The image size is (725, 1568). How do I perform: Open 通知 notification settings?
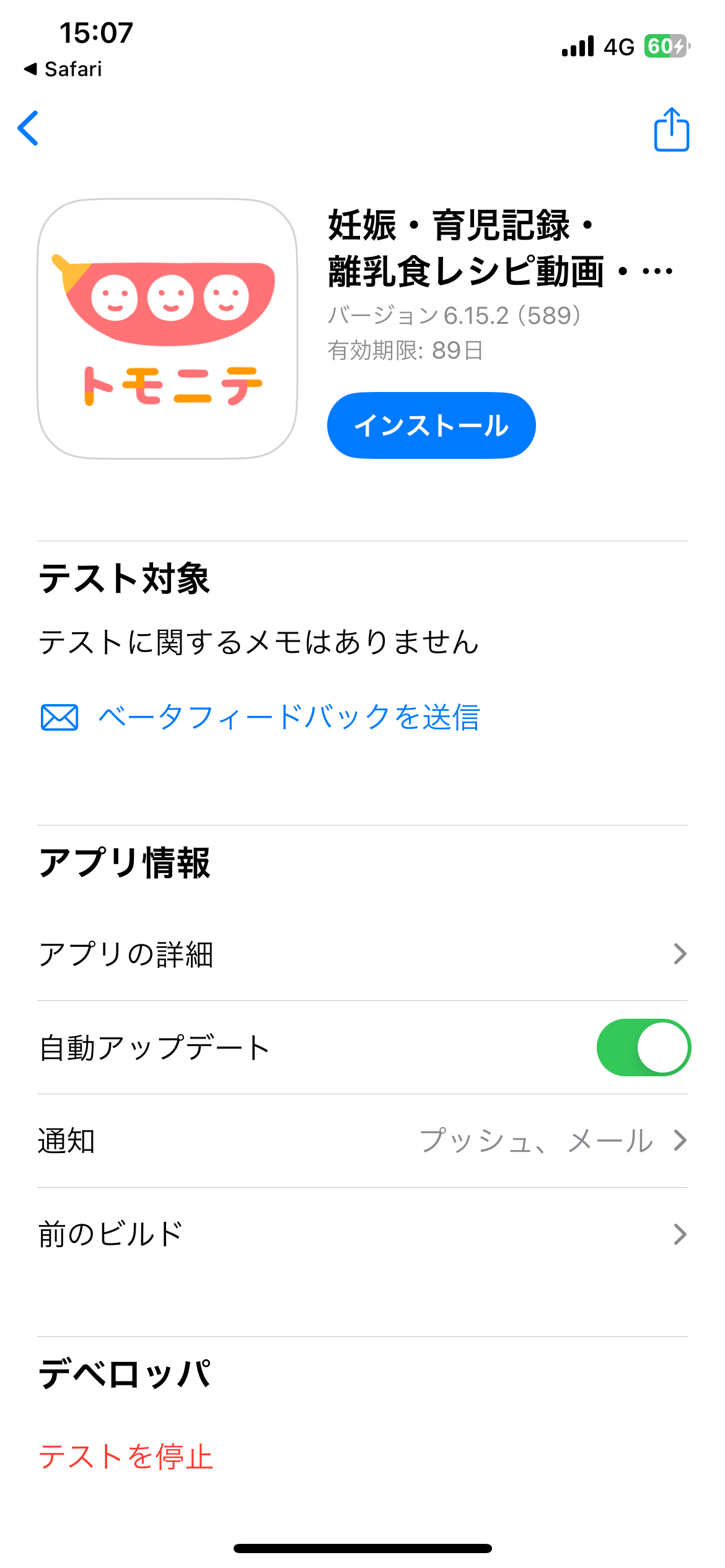(x=362, y=1141)
